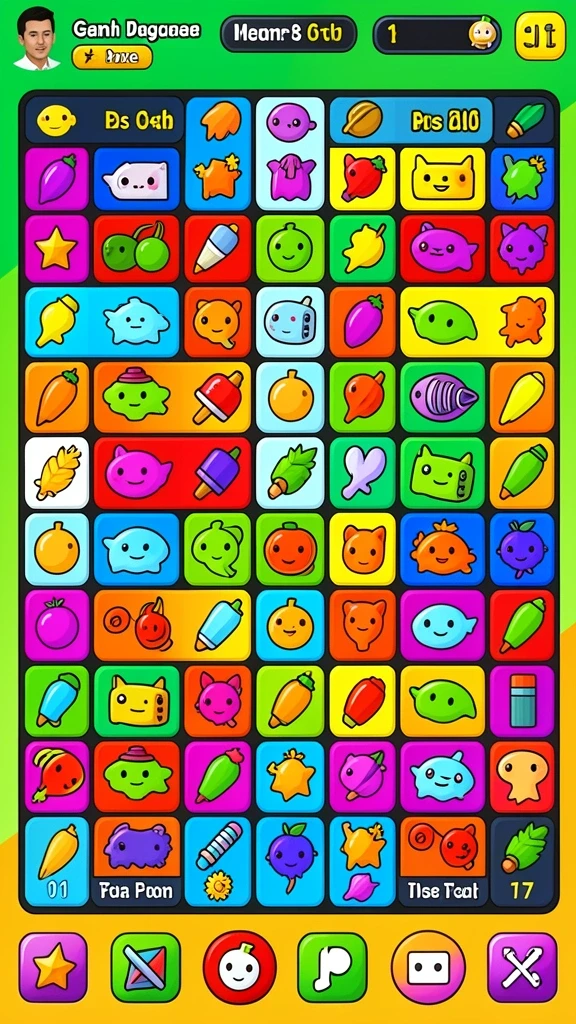This screenshot has width=576, height=1024.
Task: Toggle the green music note button
Action: click(x=332, y=967)
